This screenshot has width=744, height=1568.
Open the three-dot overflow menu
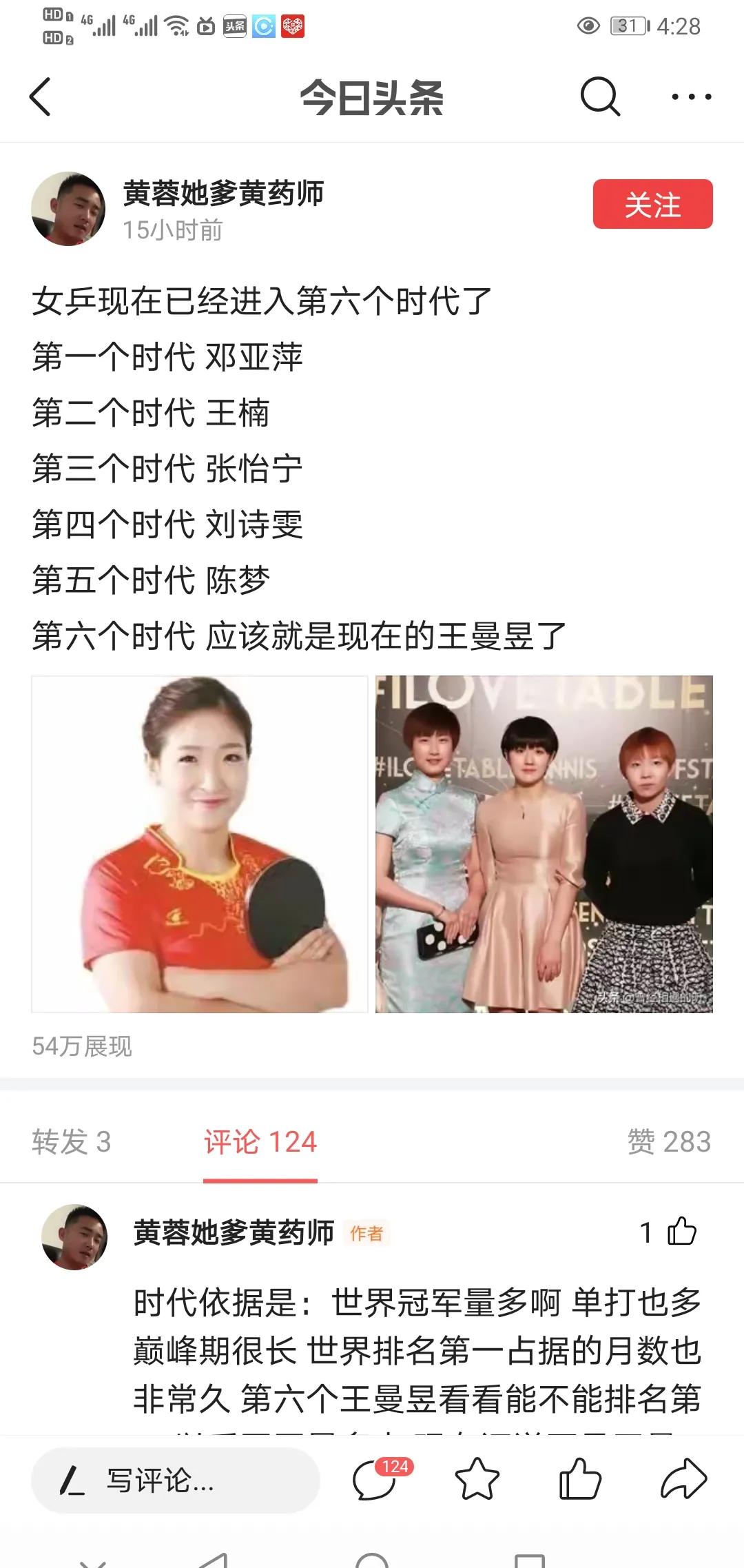click(691, 96)
